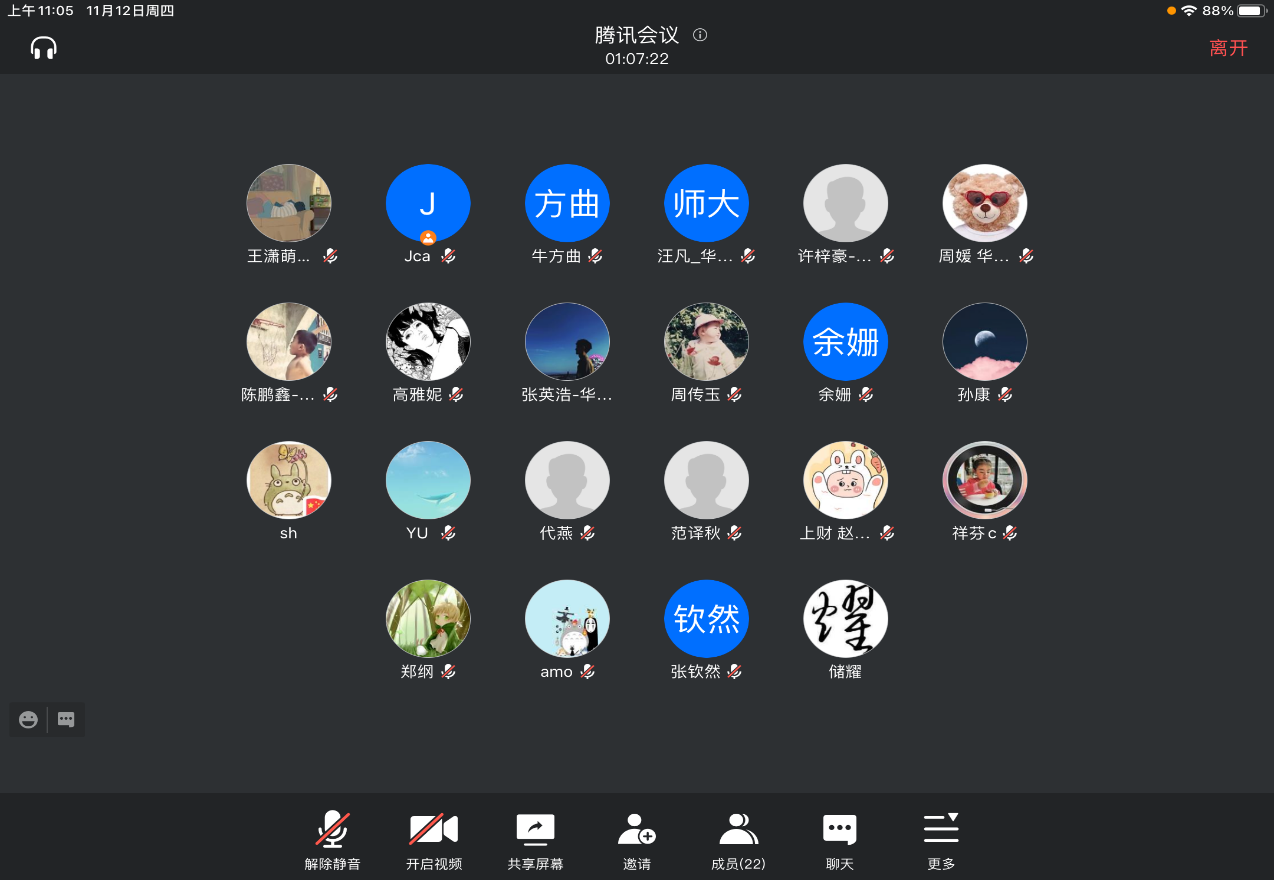Image resolution: width=1274 pixels, height=880 pixels.
Task: Open the 成员(22) members list
Action: coord(738,840)
